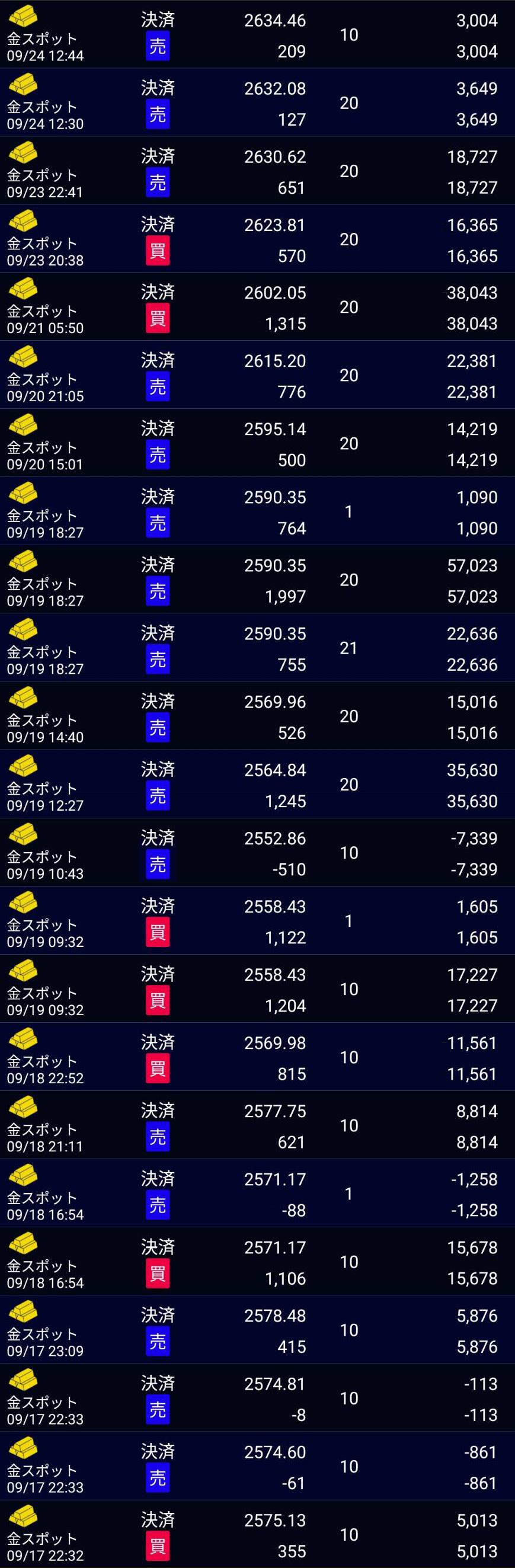Open the 09/17 22:32 buy settlement at 2575.13
Image resolution: width=515 pixels, height=1568 pixels.
[x=257, y=1535]
